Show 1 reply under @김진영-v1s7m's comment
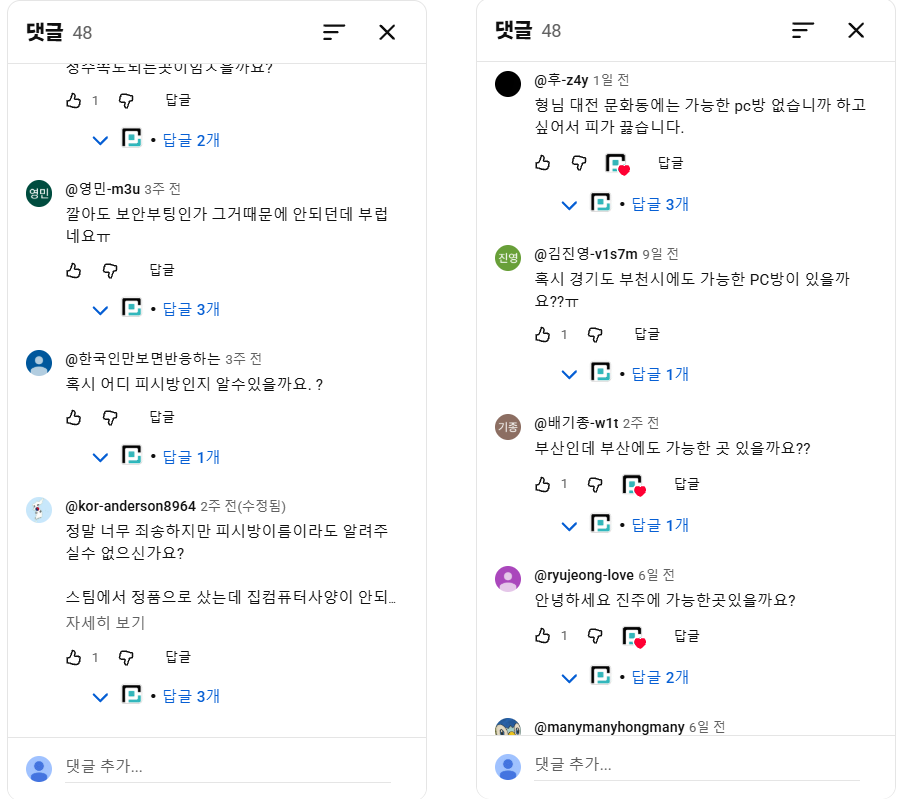Image resolution: width=900 pixels, height=799 pixels. (x=660, y=374)
